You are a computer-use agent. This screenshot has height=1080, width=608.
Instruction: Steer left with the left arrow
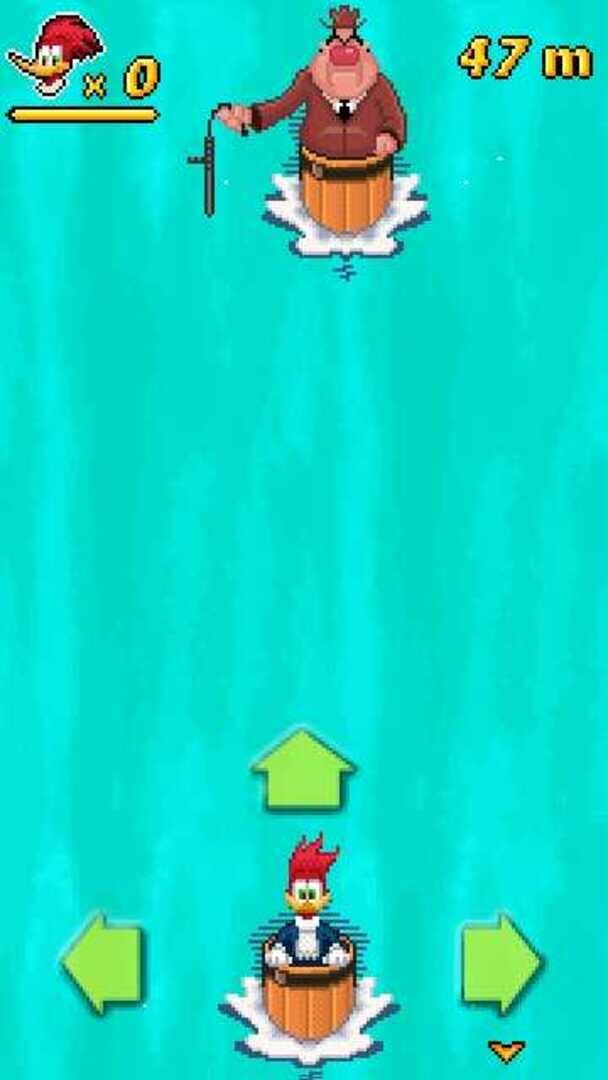103,962
